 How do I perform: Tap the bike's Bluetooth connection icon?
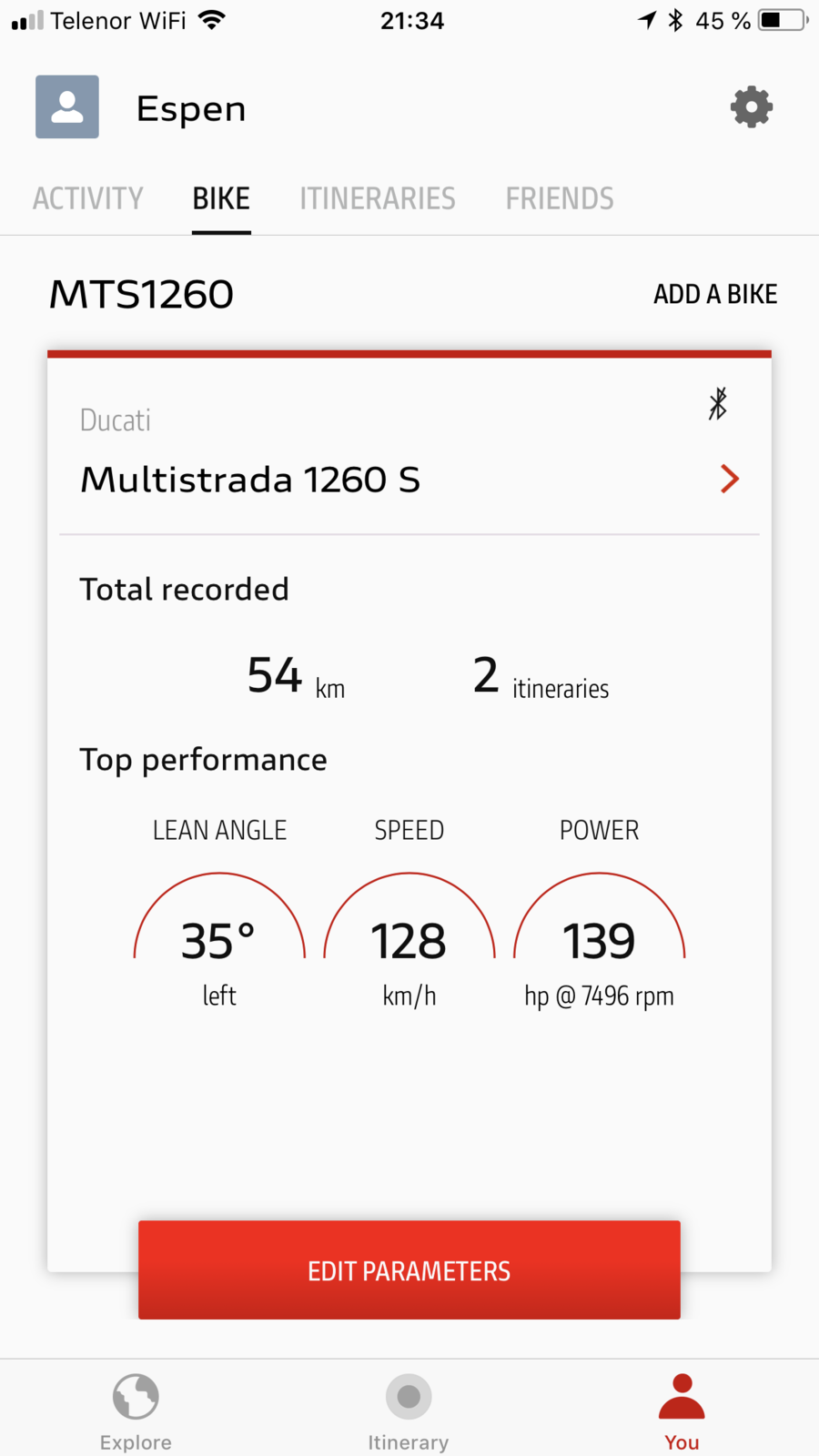[718, 404]
